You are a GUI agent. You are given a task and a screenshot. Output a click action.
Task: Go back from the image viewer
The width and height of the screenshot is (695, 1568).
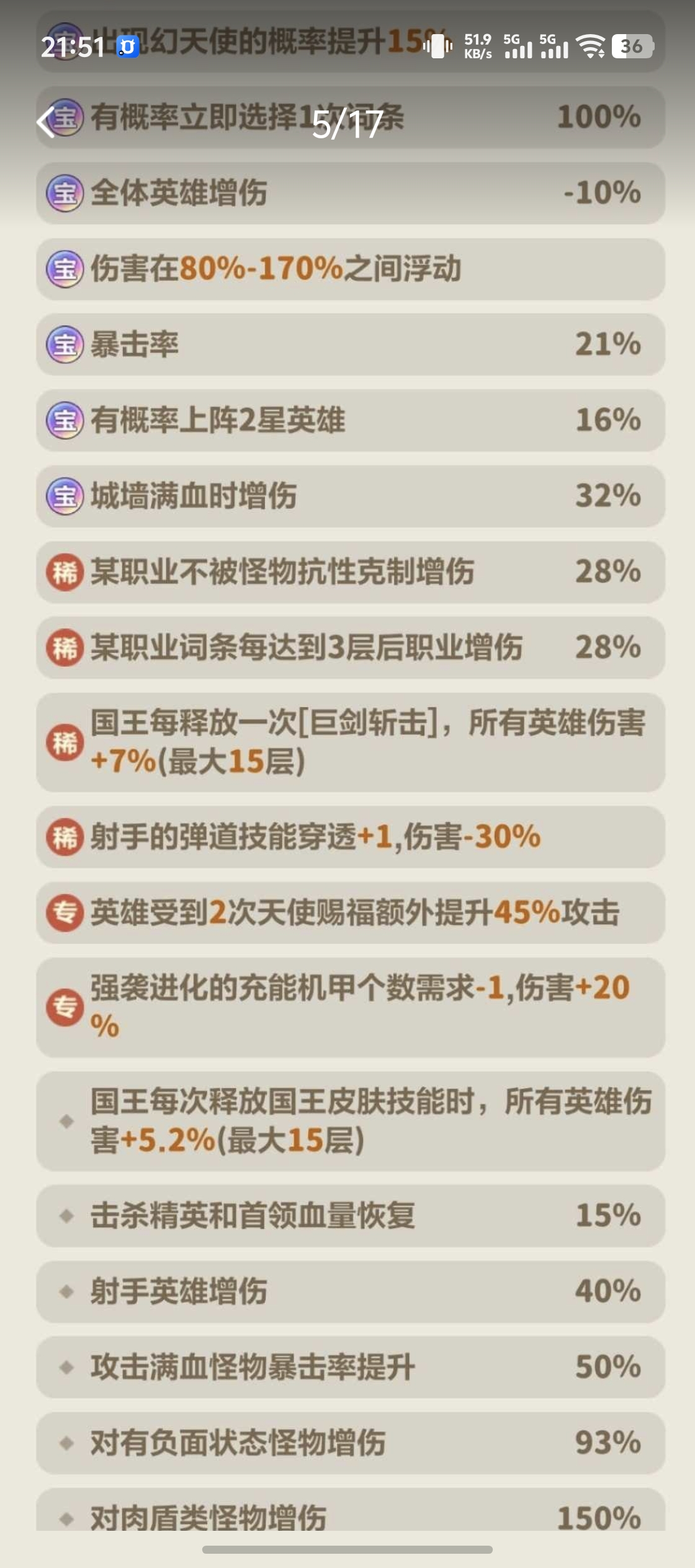click(x=45, y=122)
